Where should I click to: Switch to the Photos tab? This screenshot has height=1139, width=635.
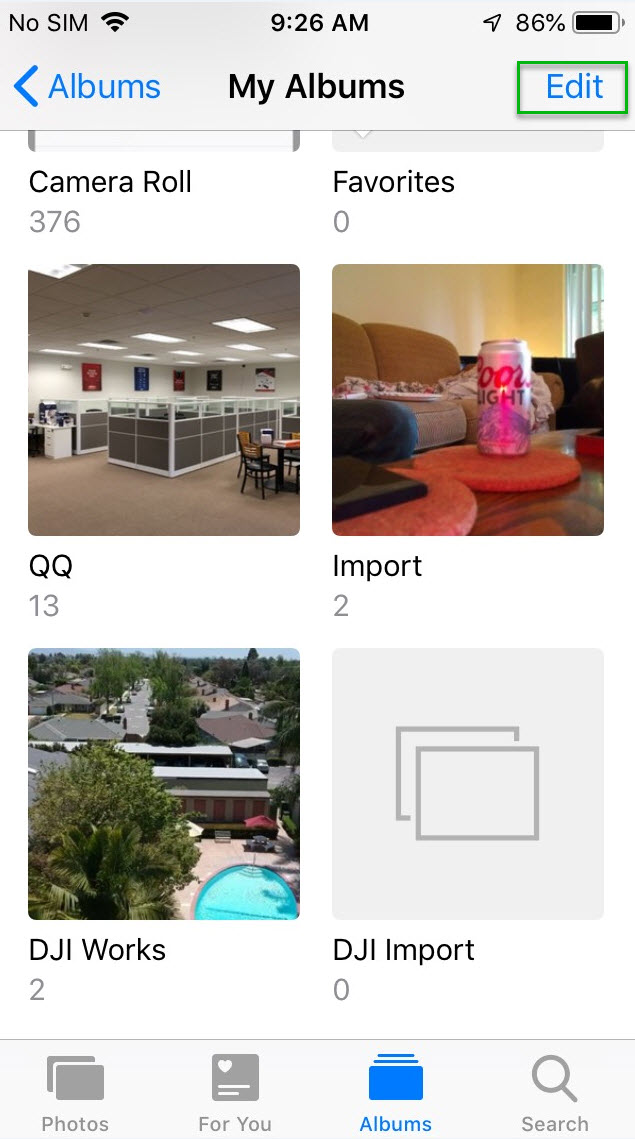tap(76, 1092)
